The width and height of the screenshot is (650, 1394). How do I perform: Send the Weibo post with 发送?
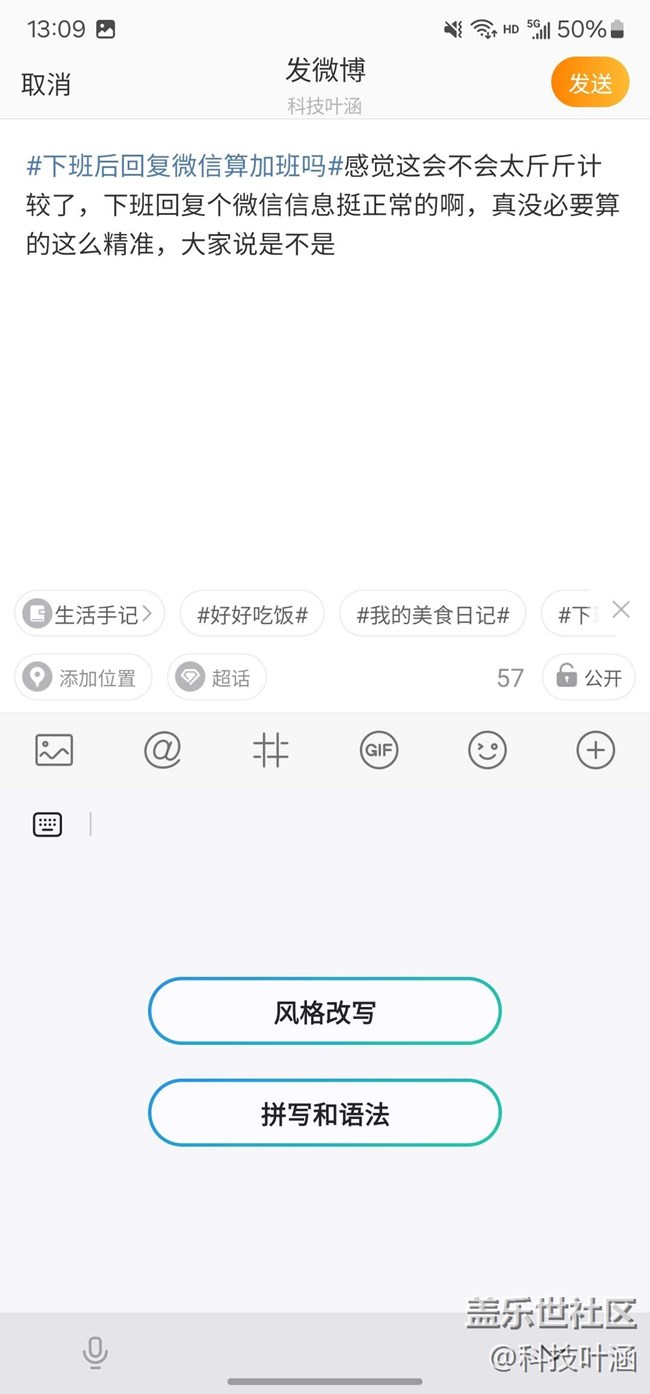pos(590,83)
